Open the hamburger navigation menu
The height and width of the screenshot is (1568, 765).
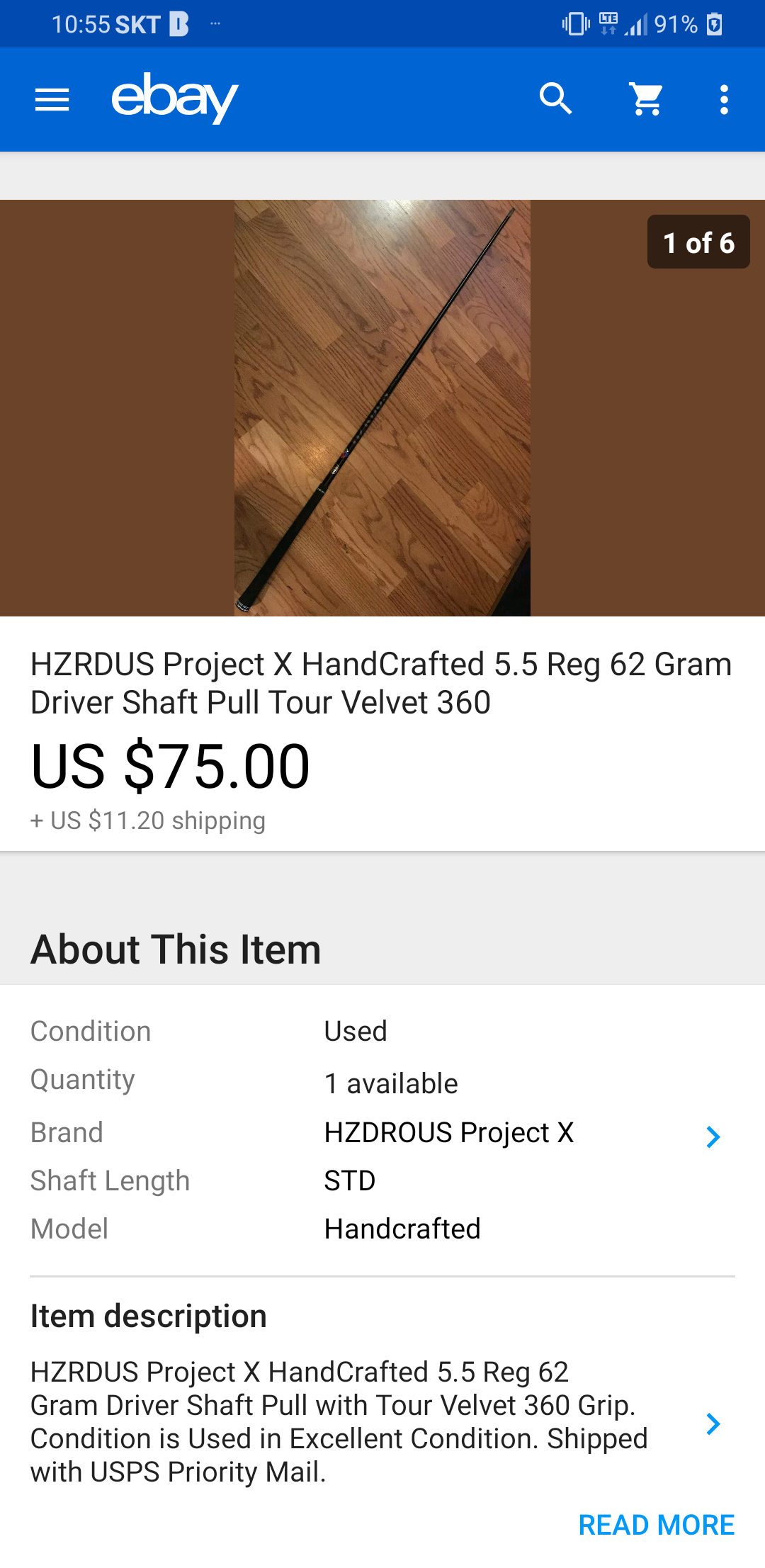[x=52, y=100]
